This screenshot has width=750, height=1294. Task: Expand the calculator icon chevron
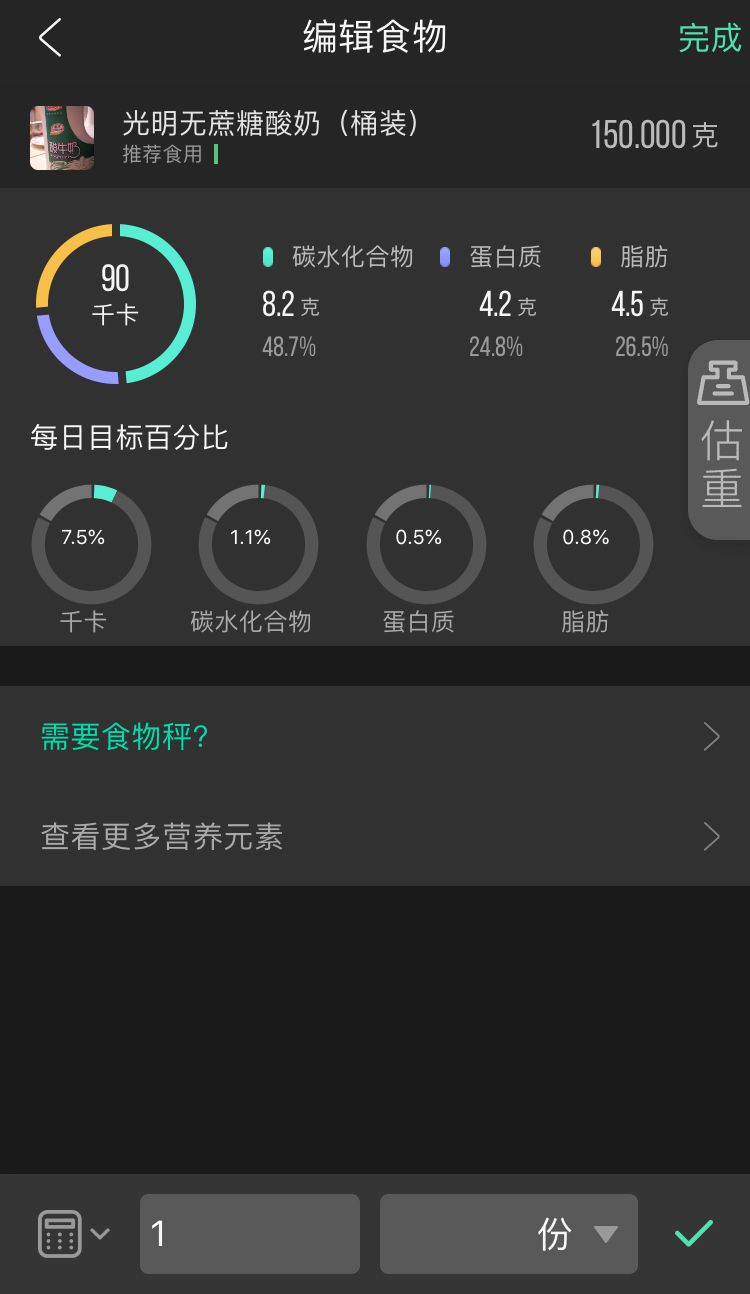click(x=99, y=1236)
